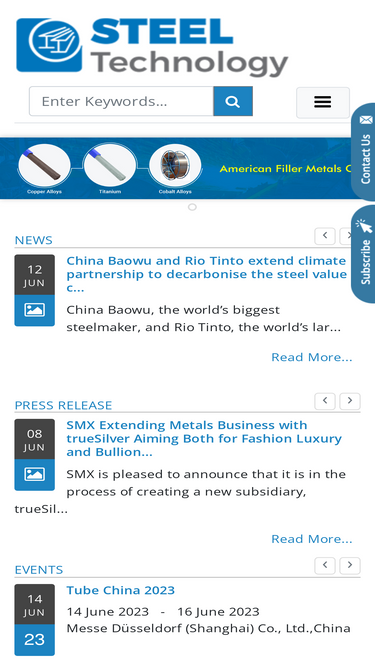Open the hamburger menu
375x667 pixels.
tap(323, 102)
